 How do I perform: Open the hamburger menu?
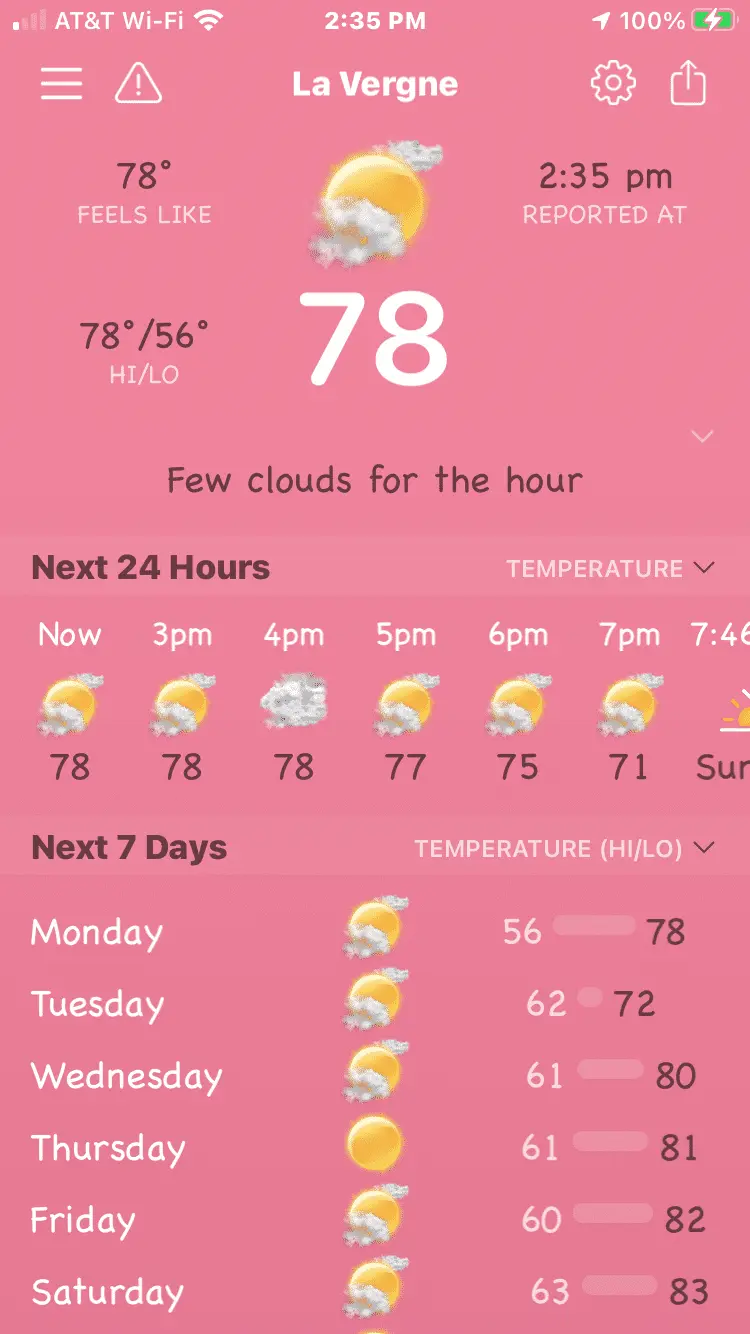tap(61, 84)
